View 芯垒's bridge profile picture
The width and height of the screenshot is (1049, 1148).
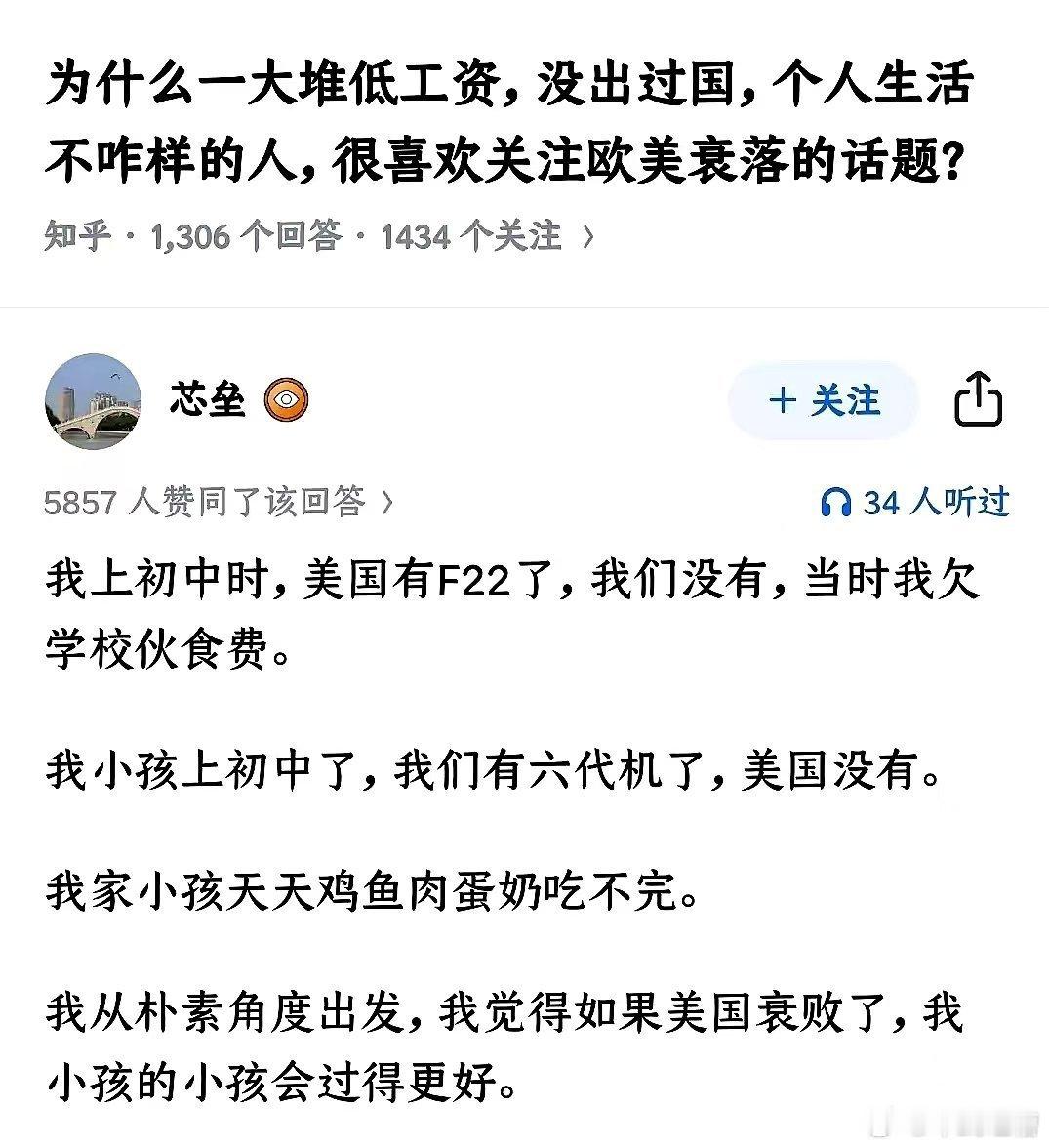point(95,401)
